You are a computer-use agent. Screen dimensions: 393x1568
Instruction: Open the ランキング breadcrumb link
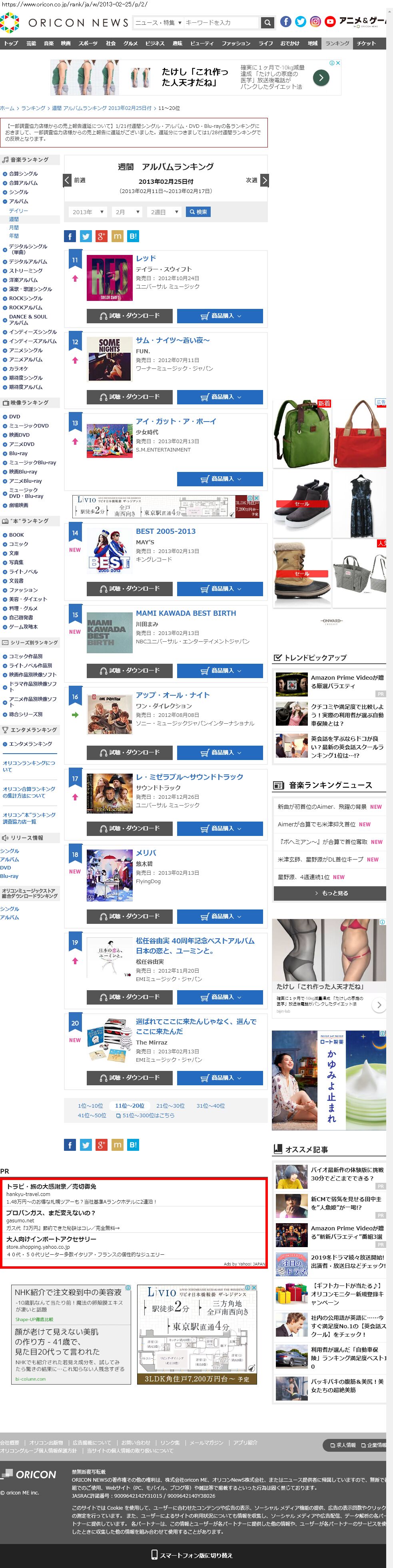pos(33,108)
